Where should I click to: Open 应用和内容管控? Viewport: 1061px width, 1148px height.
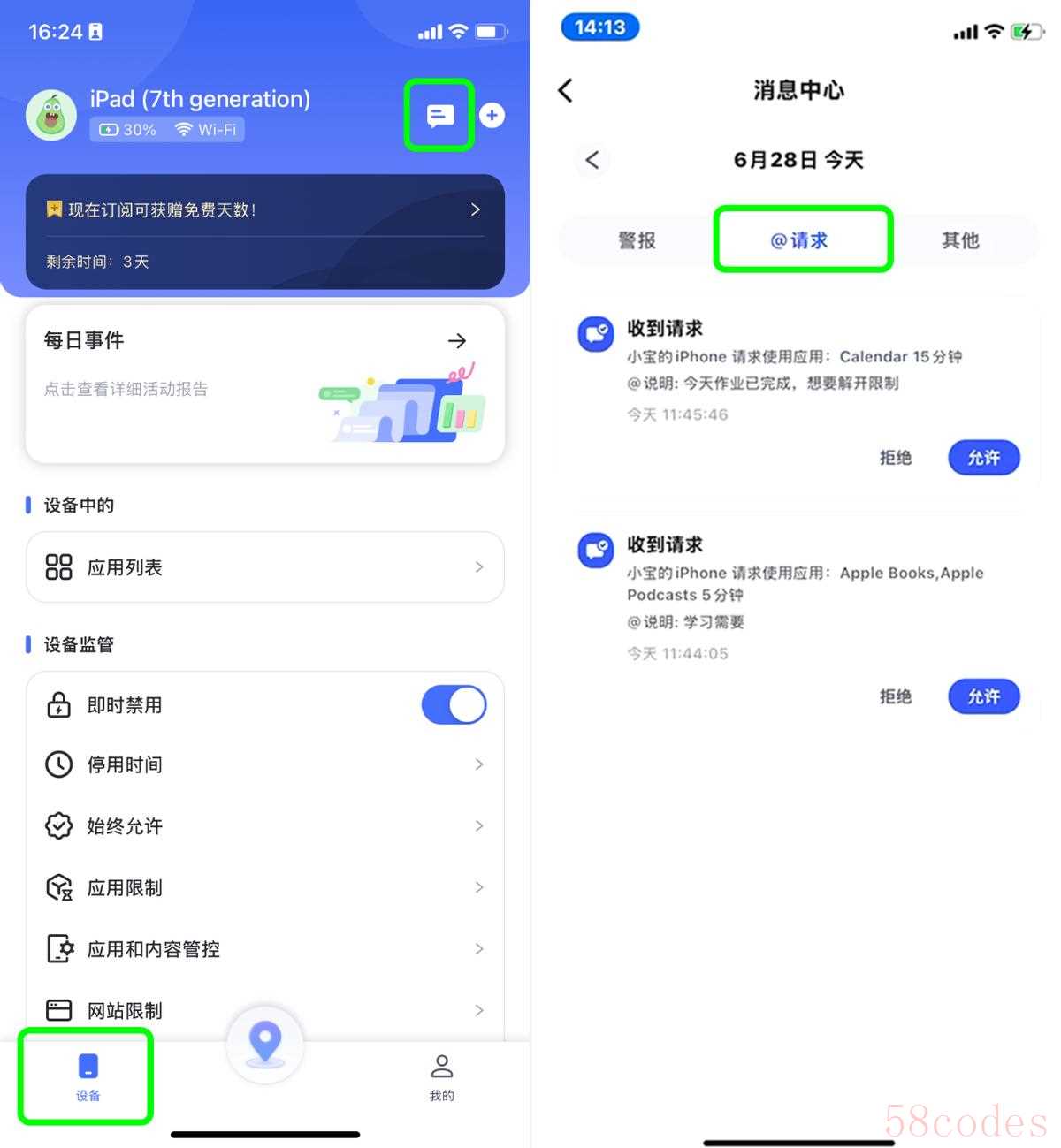(x=265, y=949)
